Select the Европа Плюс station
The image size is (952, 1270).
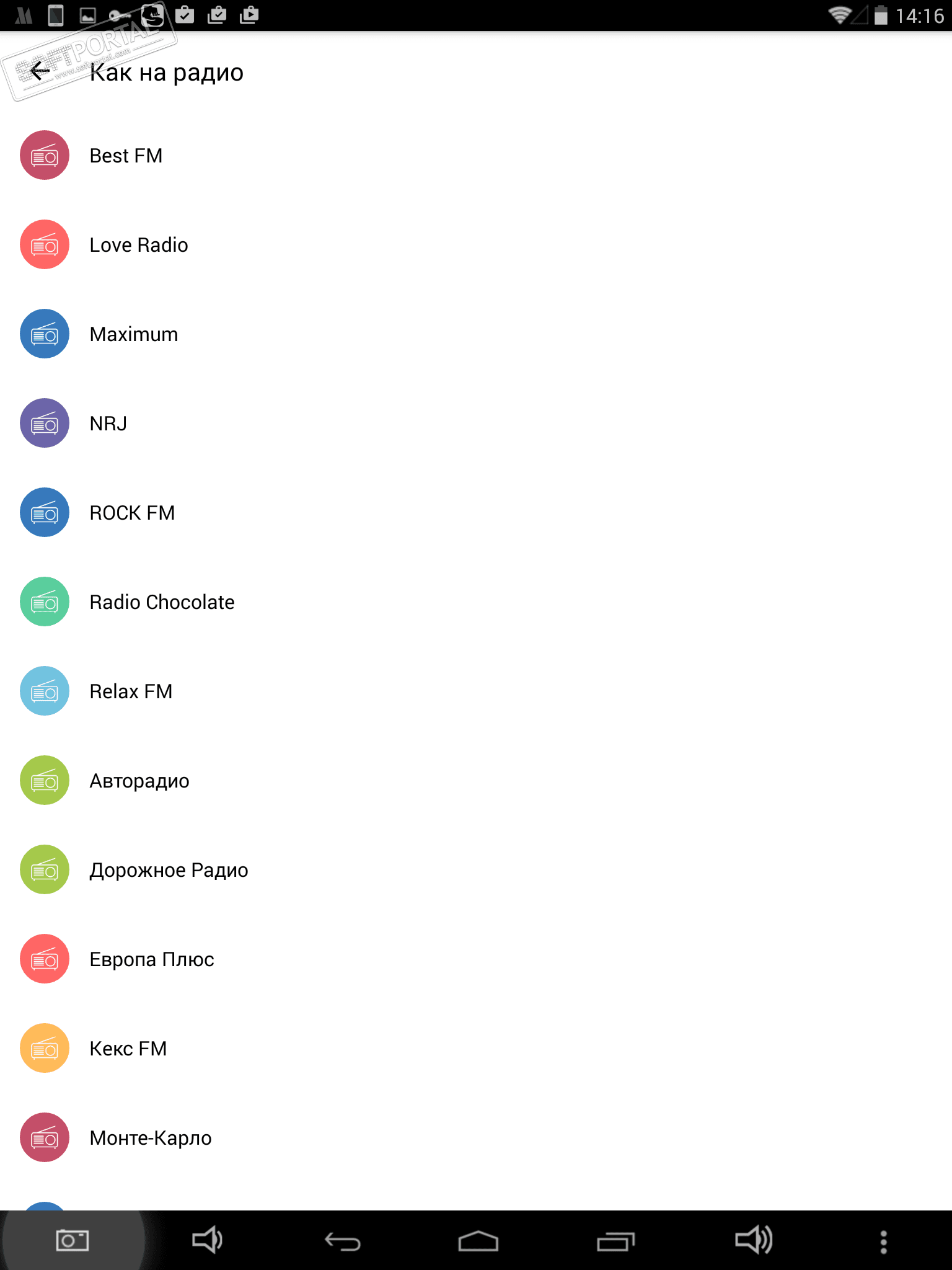(x=151, y=959)
